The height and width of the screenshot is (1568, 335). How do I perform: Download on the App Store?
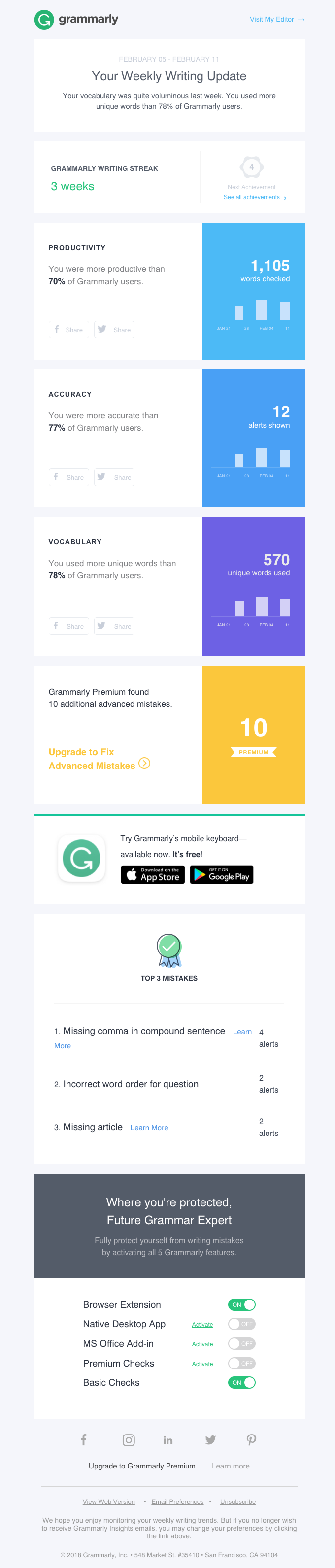[x=153, y=875]
